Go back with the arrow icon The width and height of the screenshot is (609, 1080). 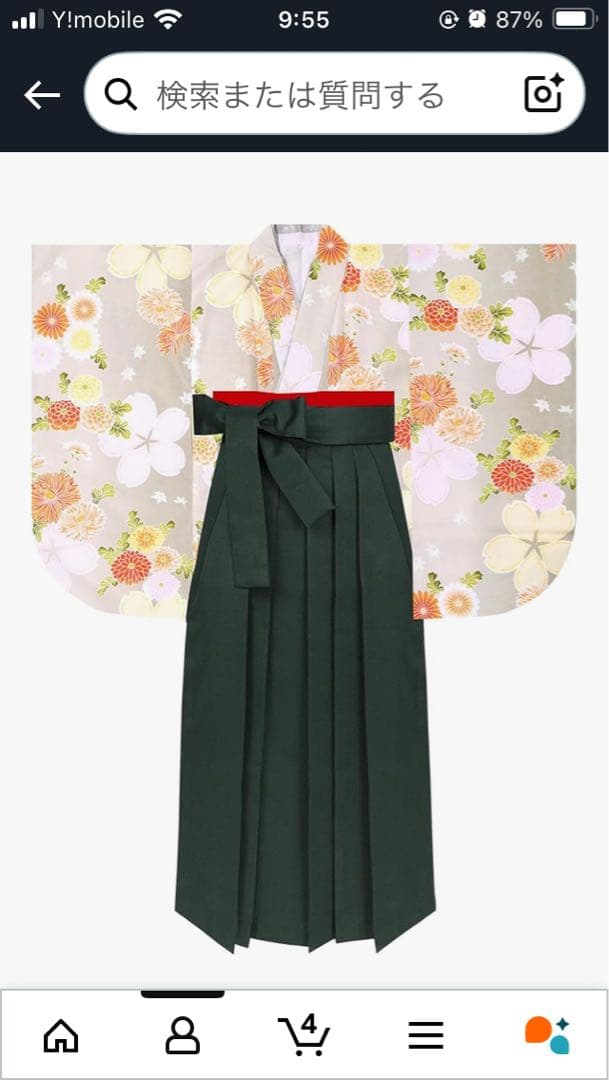(42, 95)
